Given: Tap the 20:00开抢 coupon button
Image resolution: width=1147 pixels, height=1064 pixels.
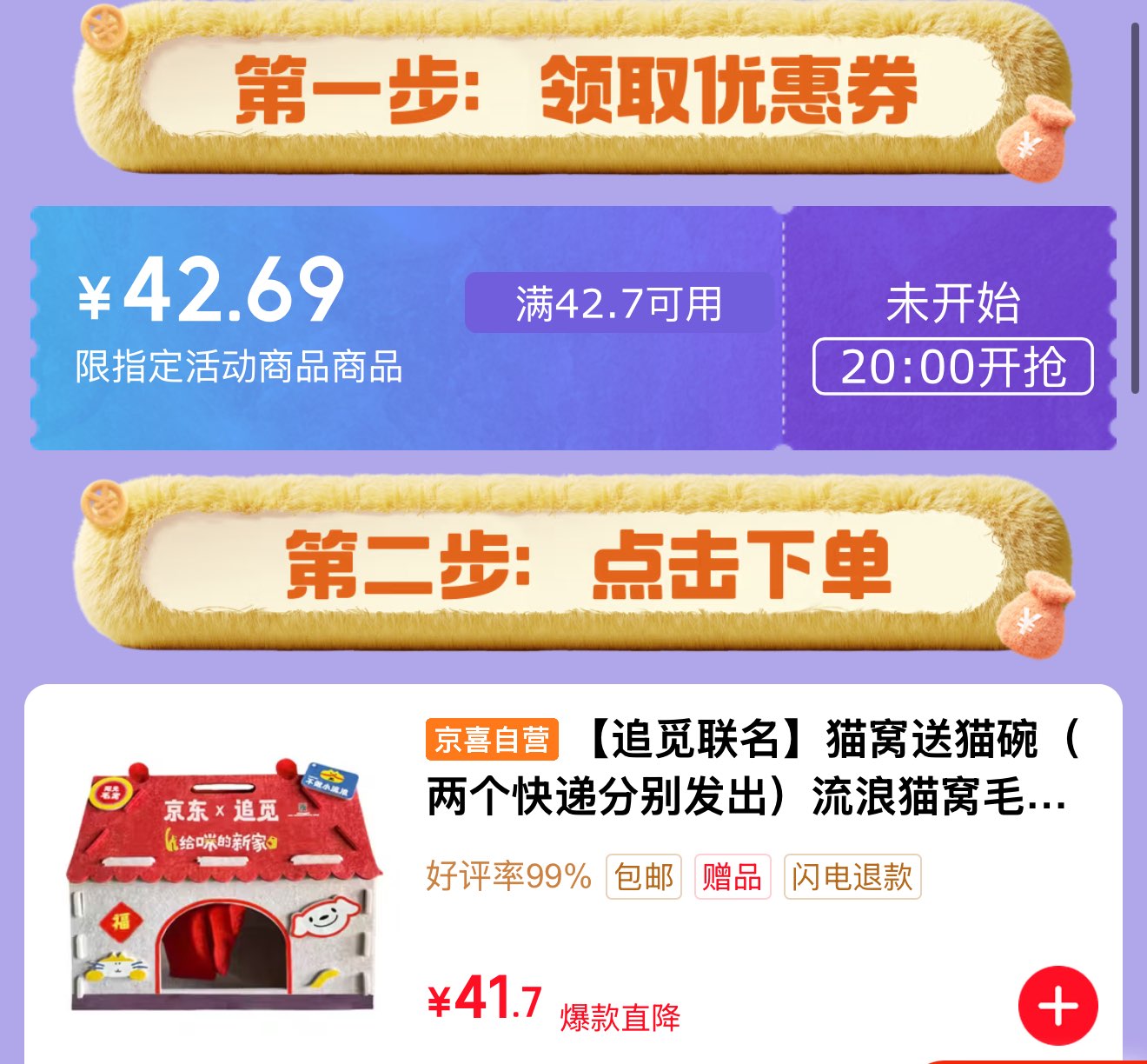Looking at the screenshot, I should tap(952, 366).
